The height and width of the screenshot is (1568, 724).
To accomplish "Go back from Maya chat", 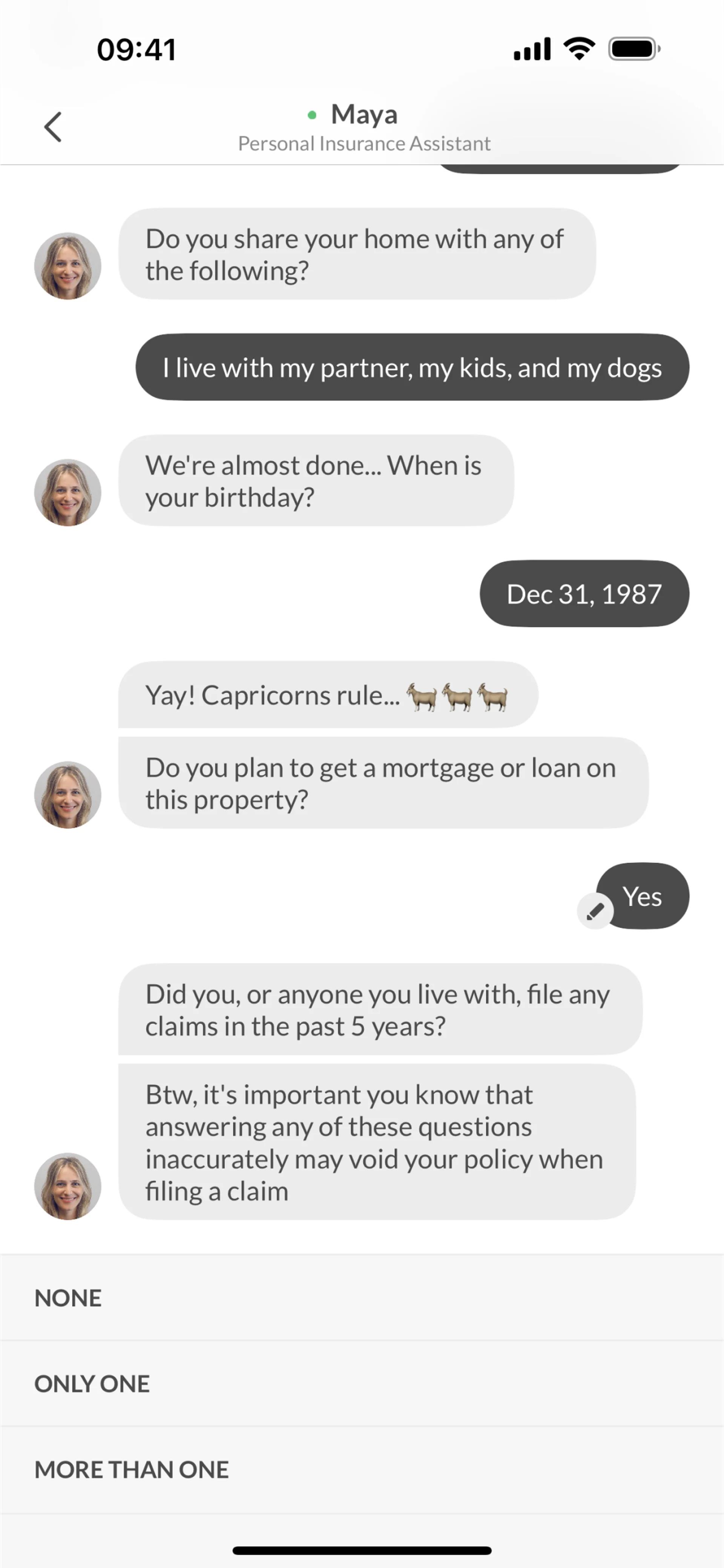I will point(53,127).
